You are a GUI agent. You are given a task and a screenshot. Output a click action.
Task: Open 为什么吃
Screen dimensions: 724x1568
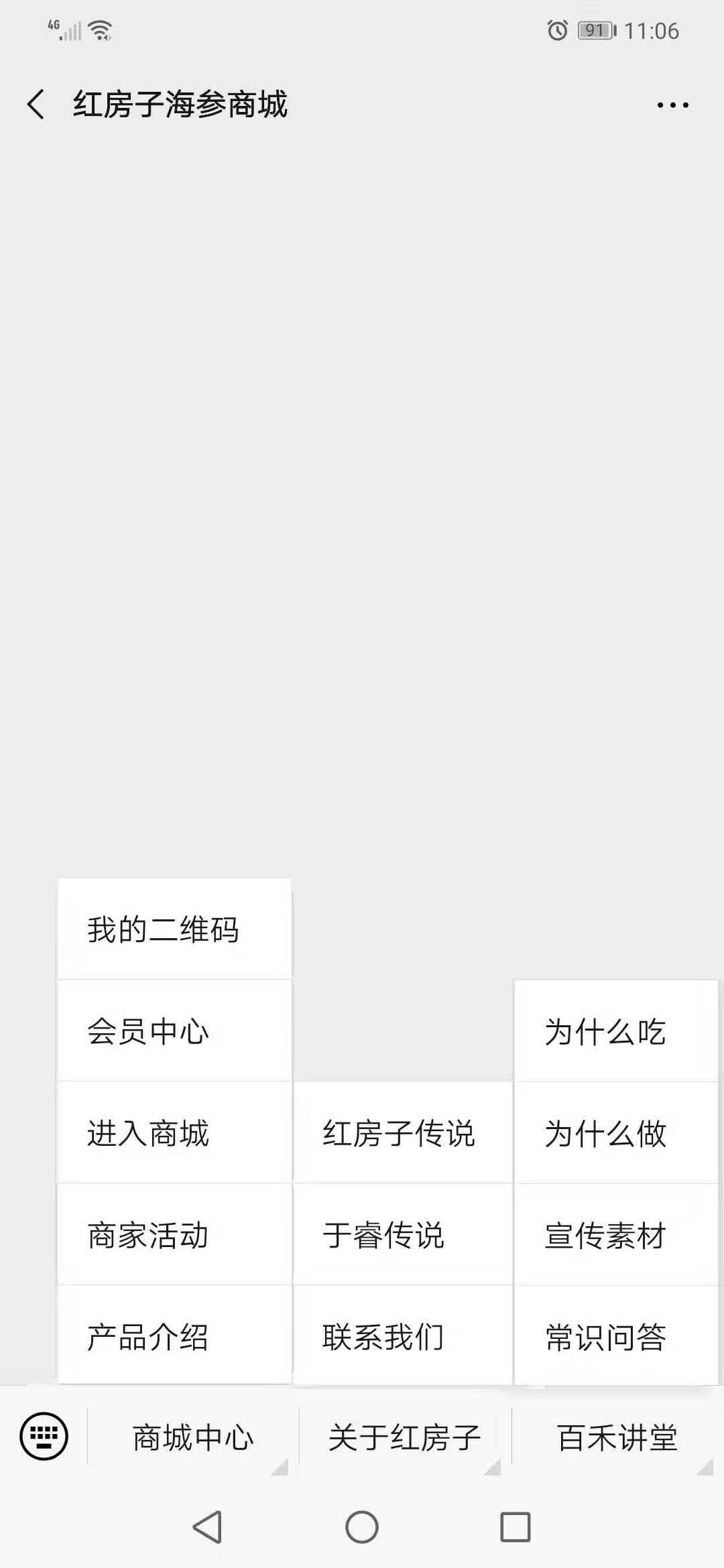tap(616, 1031)
